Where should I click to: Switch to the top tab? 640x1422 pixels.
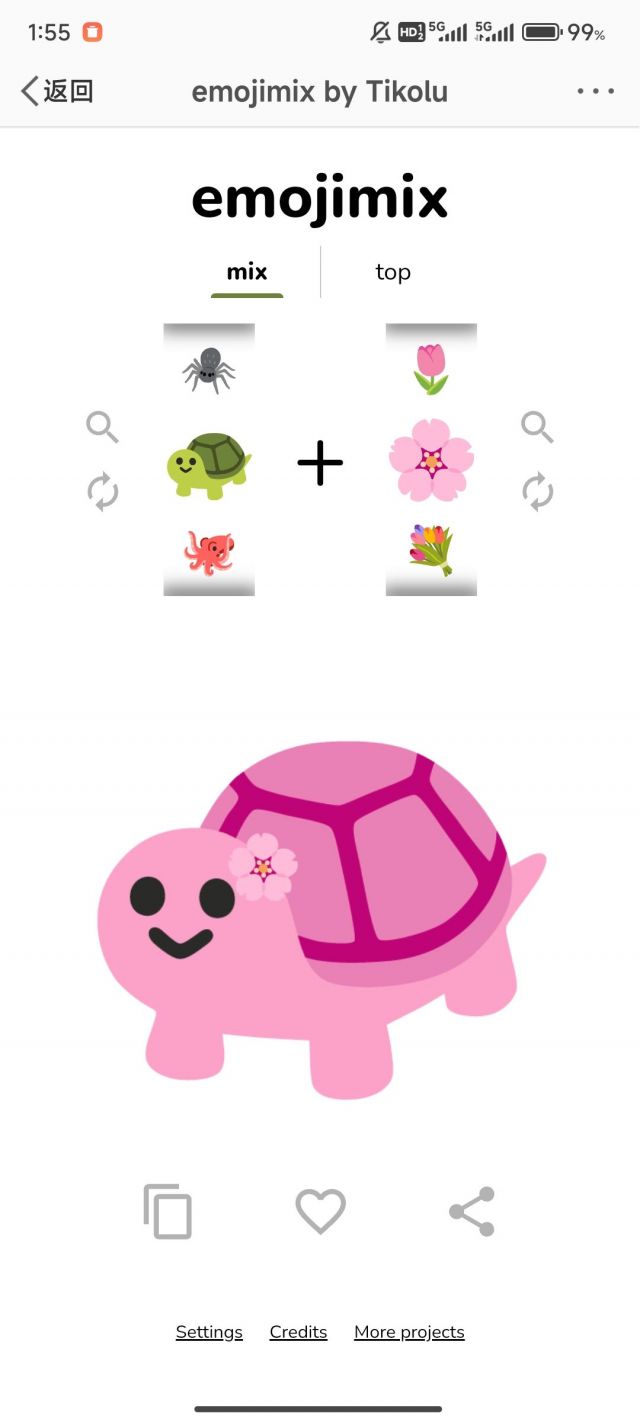[x=393, y=272]
